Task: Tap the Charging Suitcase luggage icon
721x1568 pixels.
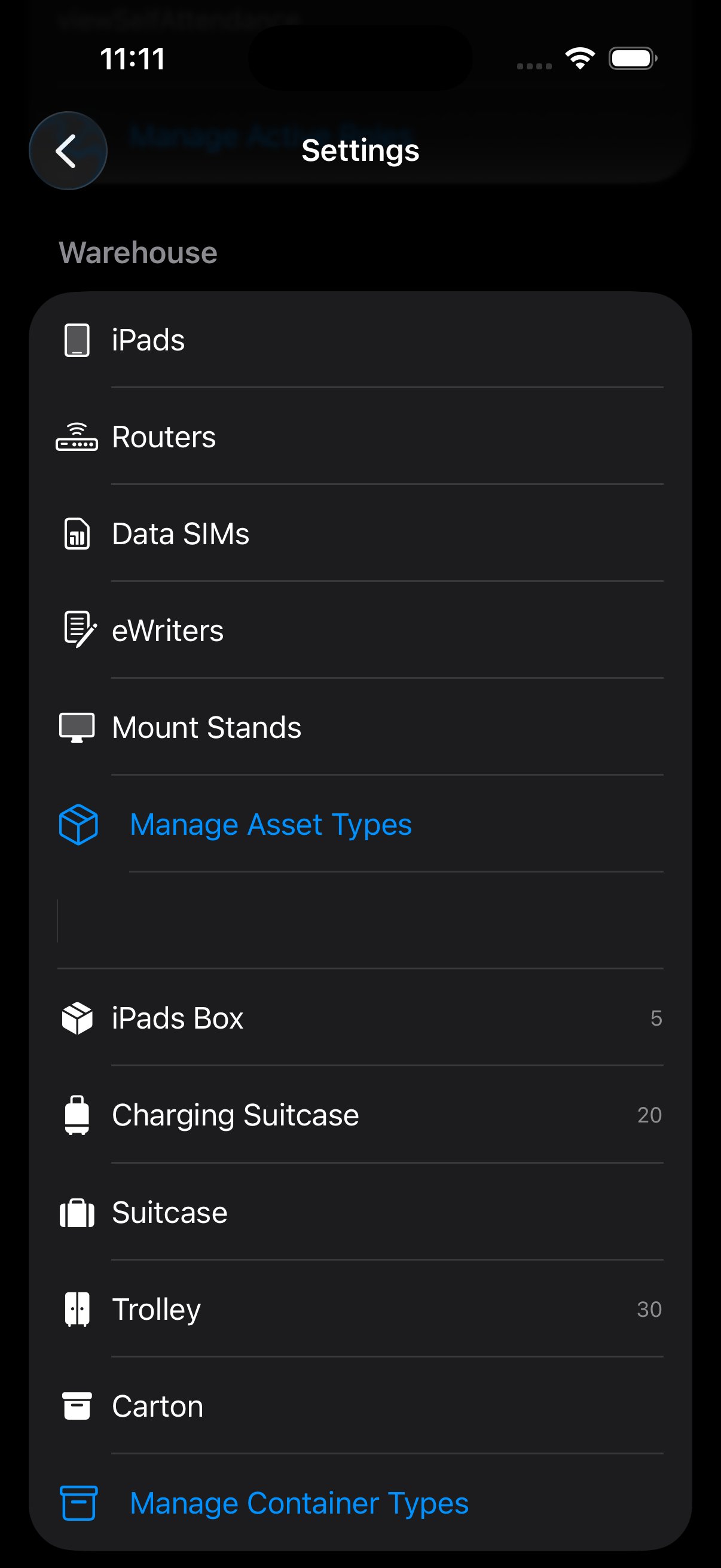Action: [77, 1115]
